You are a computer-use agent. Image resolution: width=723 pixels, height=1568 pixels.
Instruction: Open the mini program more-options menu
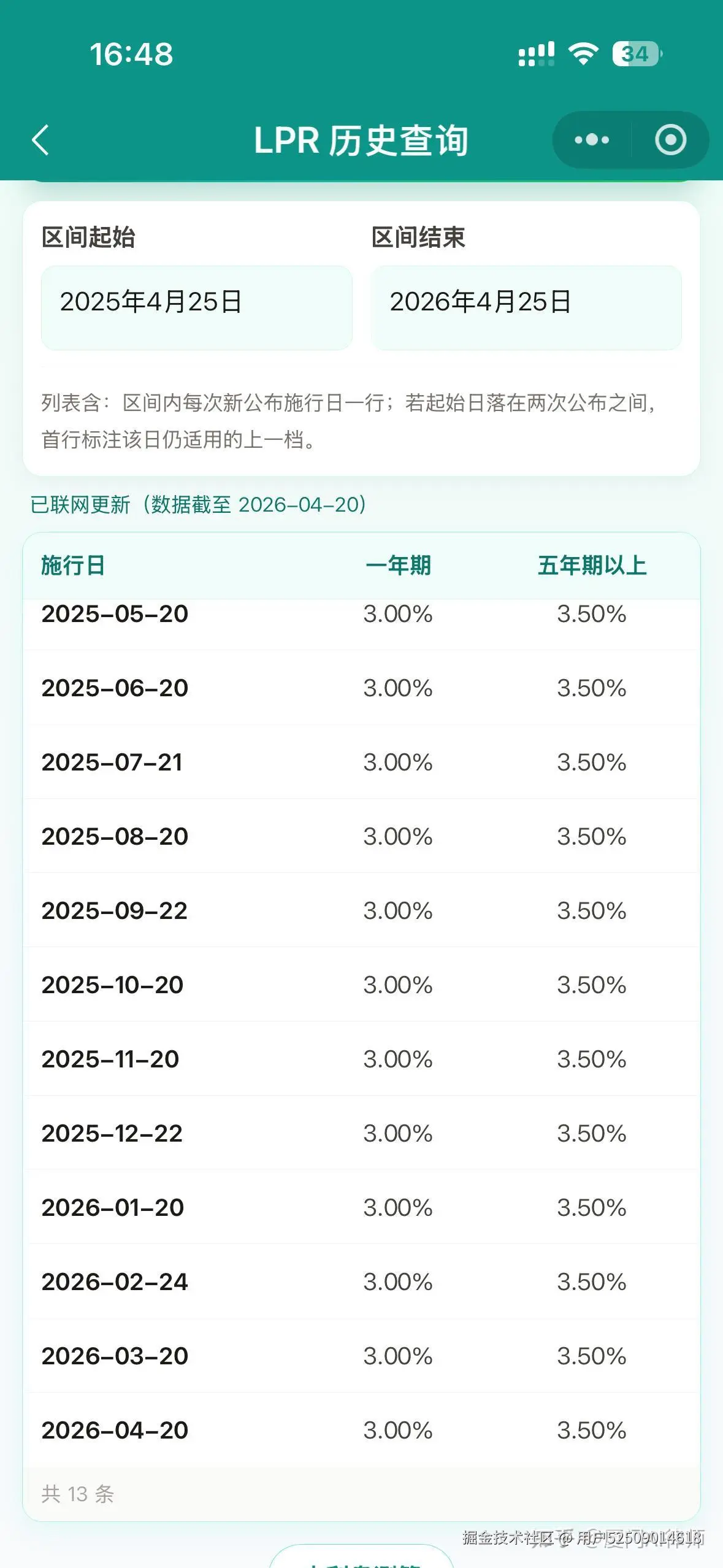click(x=592, y=140)
